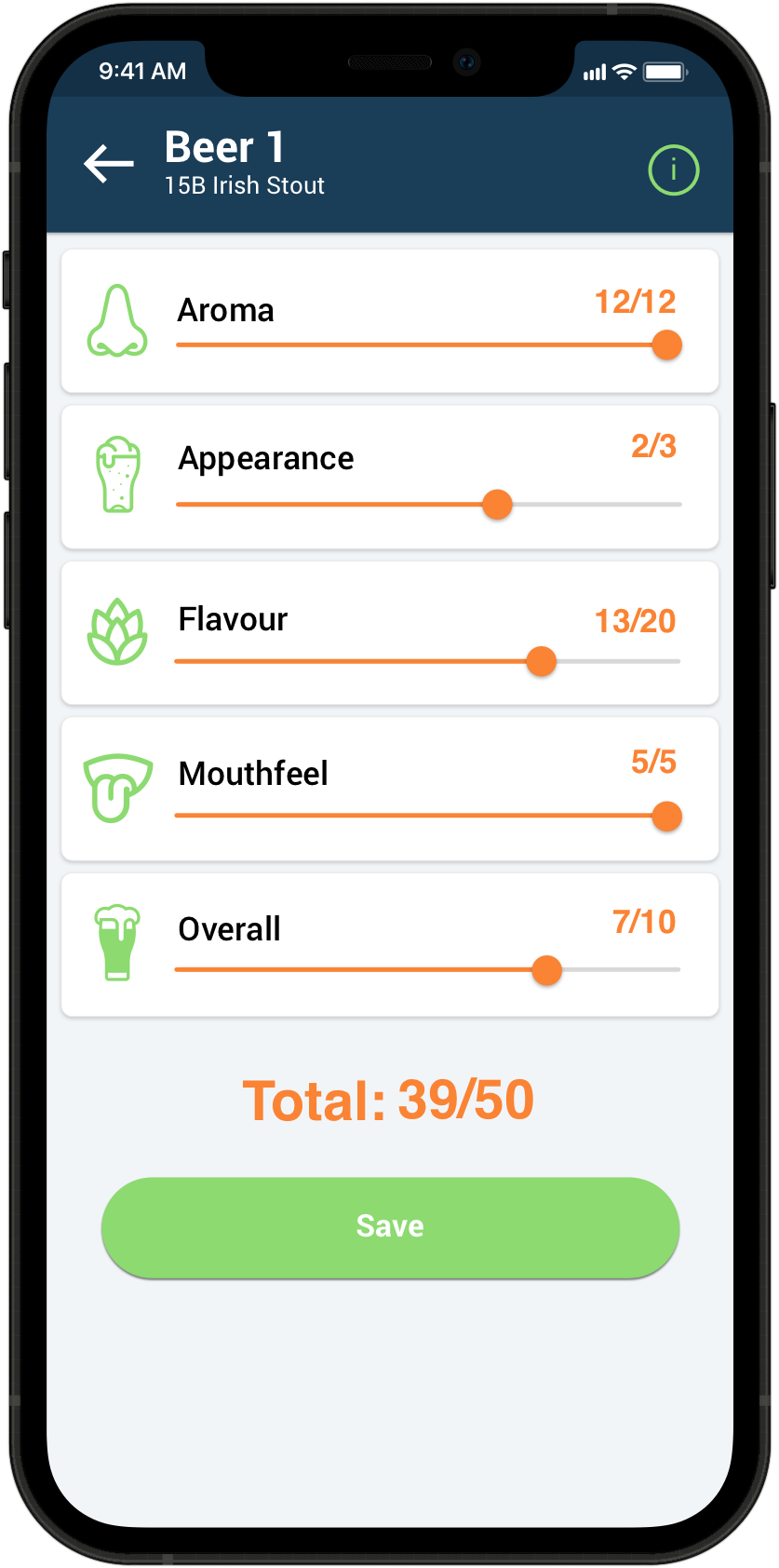
Task: Open the info icon for Beer 1
Action: point(673,170)
